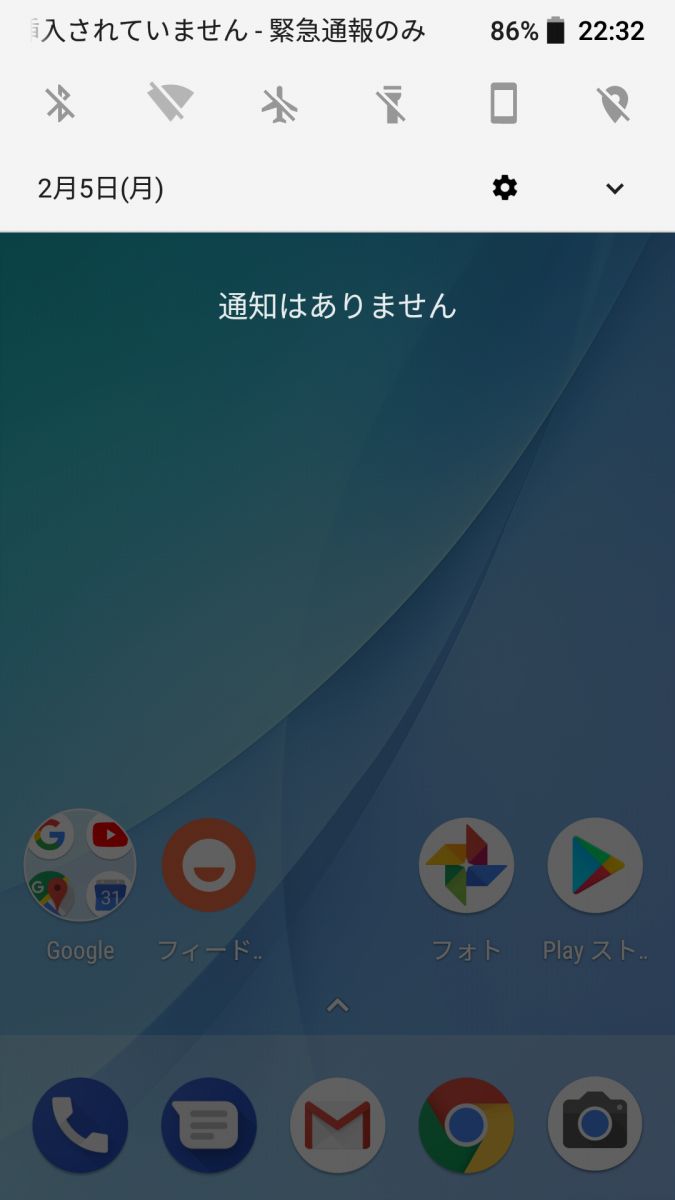Open Google Photos (フォト)
This screenshot has width=675, height=1200.
(466, 865)
